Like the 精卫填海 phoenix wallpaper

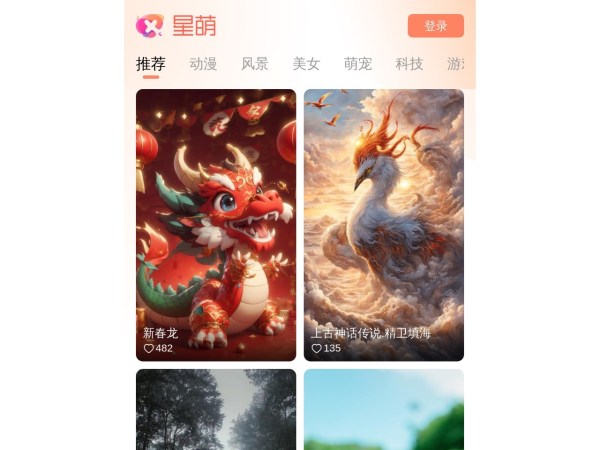point(317,349)
